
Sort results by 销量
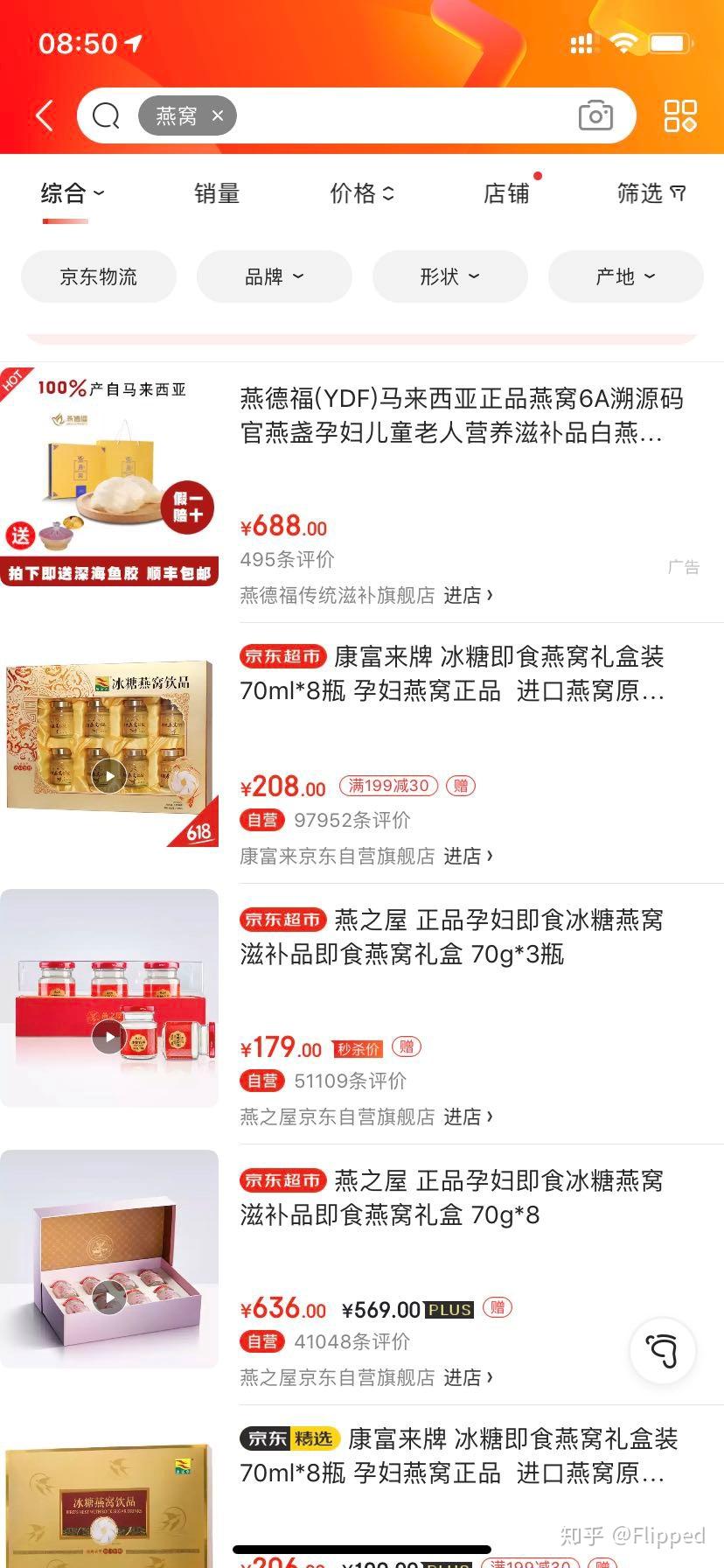tap(217, 193)
